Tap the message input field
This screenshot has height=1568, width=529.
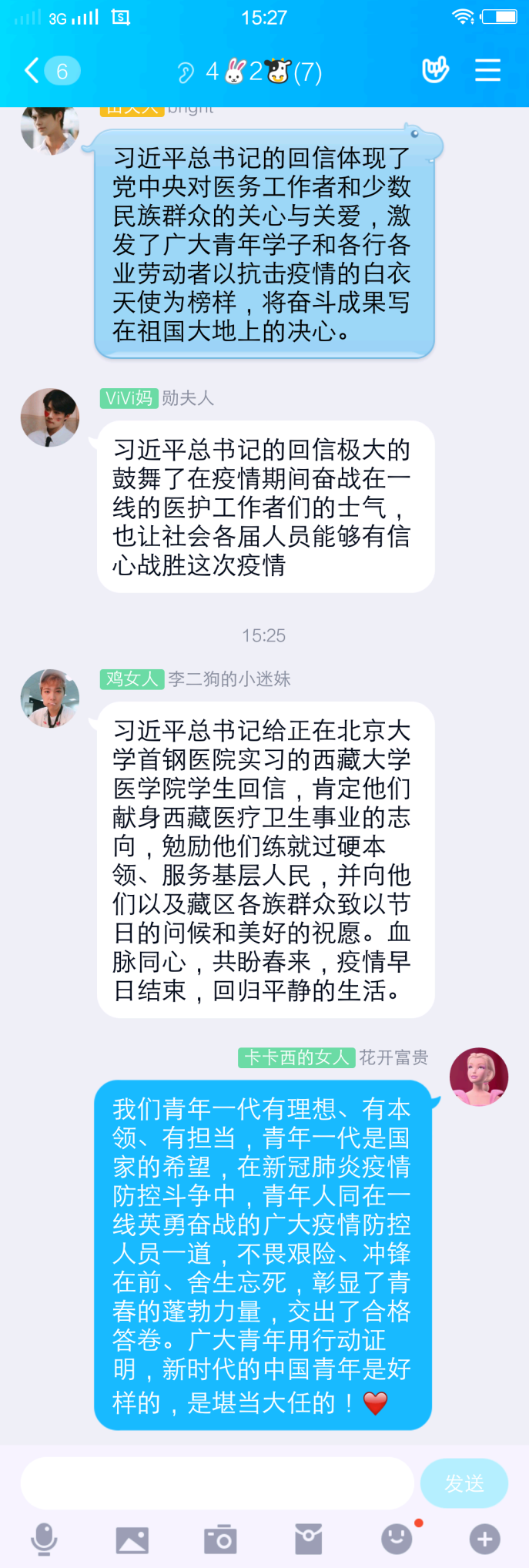click(217, 1483)
